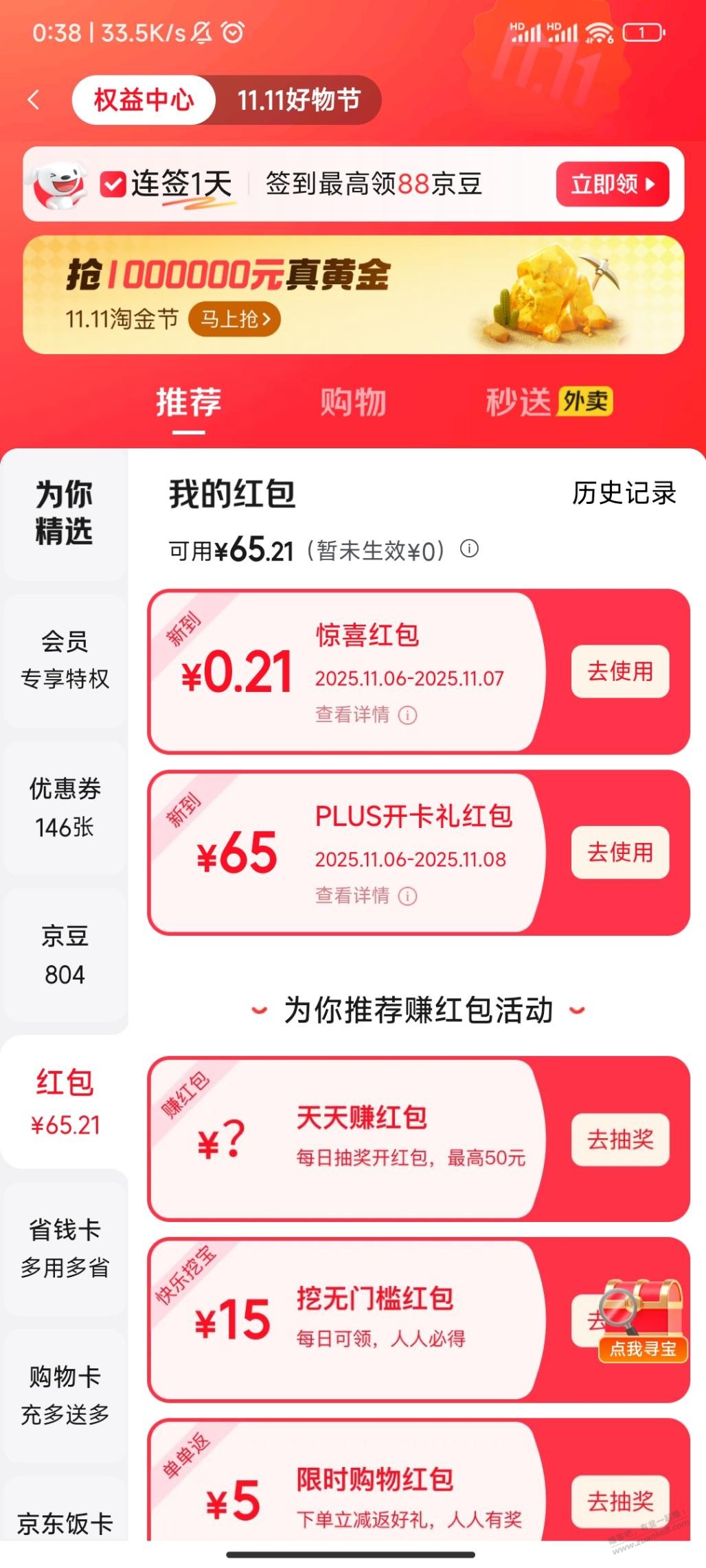Tap 去抽奖 on 限时购物红包
706x1568 pixels.
click(619, 1501)
